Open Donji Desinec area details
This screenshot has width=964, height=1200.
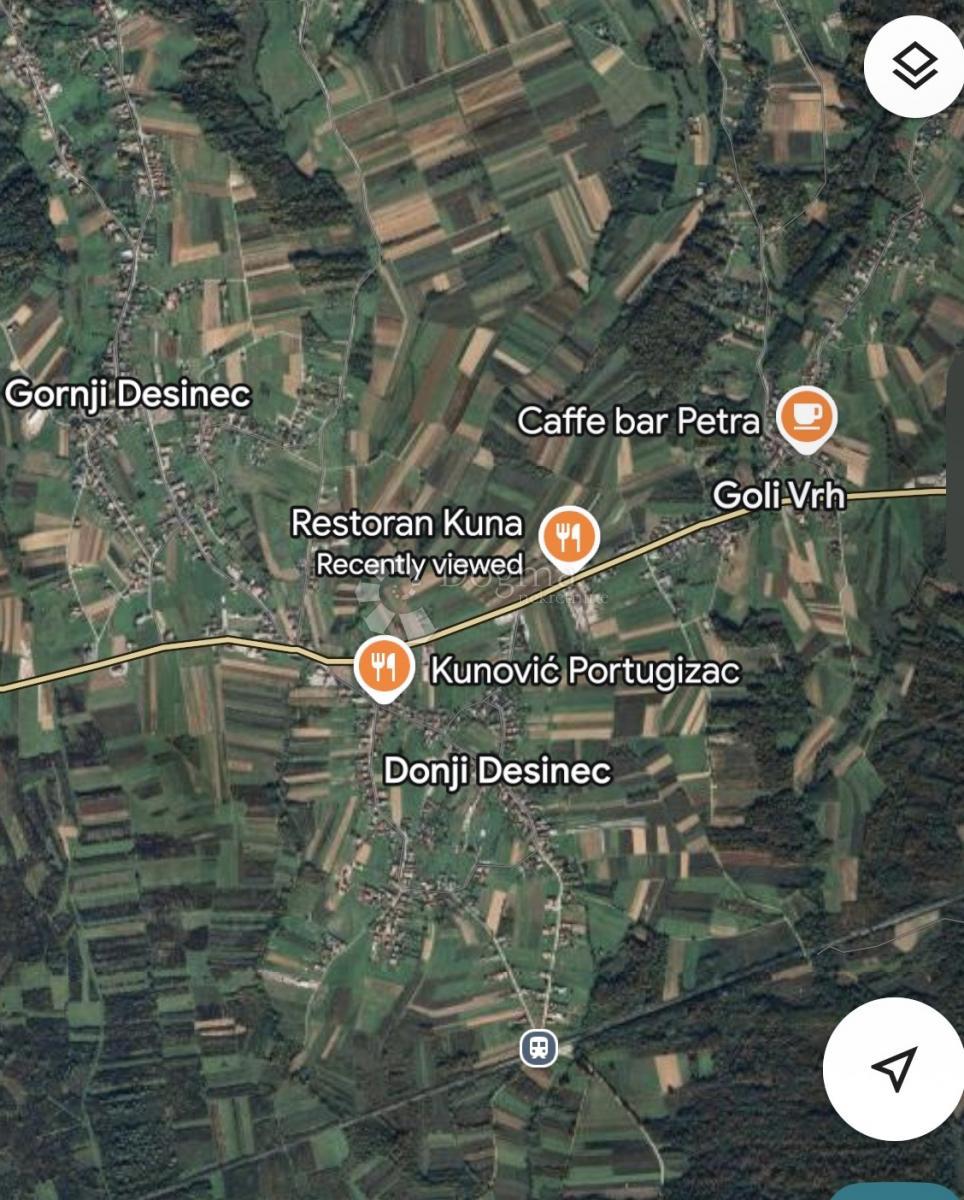coord(499,770)
